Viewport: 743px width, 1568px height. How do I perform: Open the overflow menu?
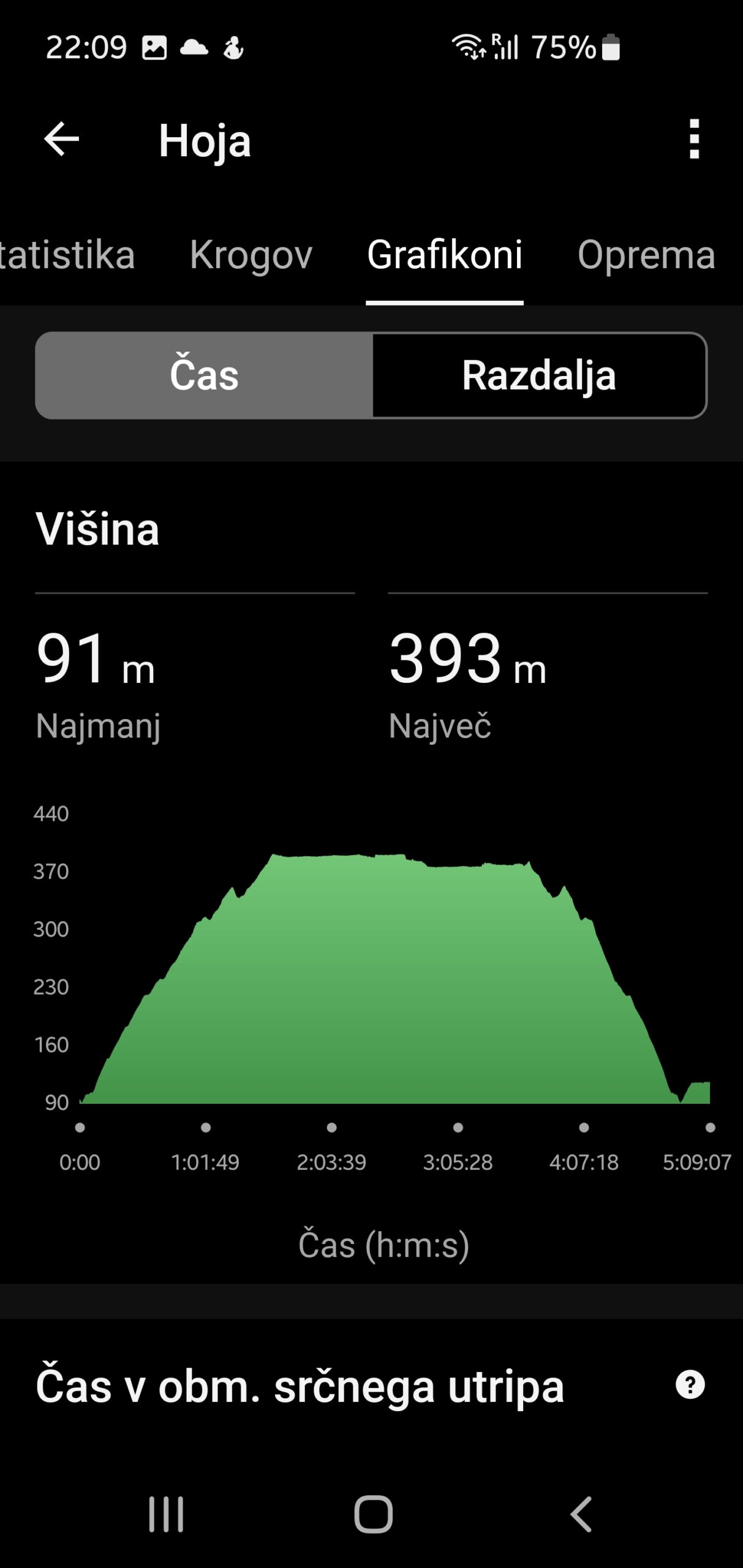tap(693, 139)
